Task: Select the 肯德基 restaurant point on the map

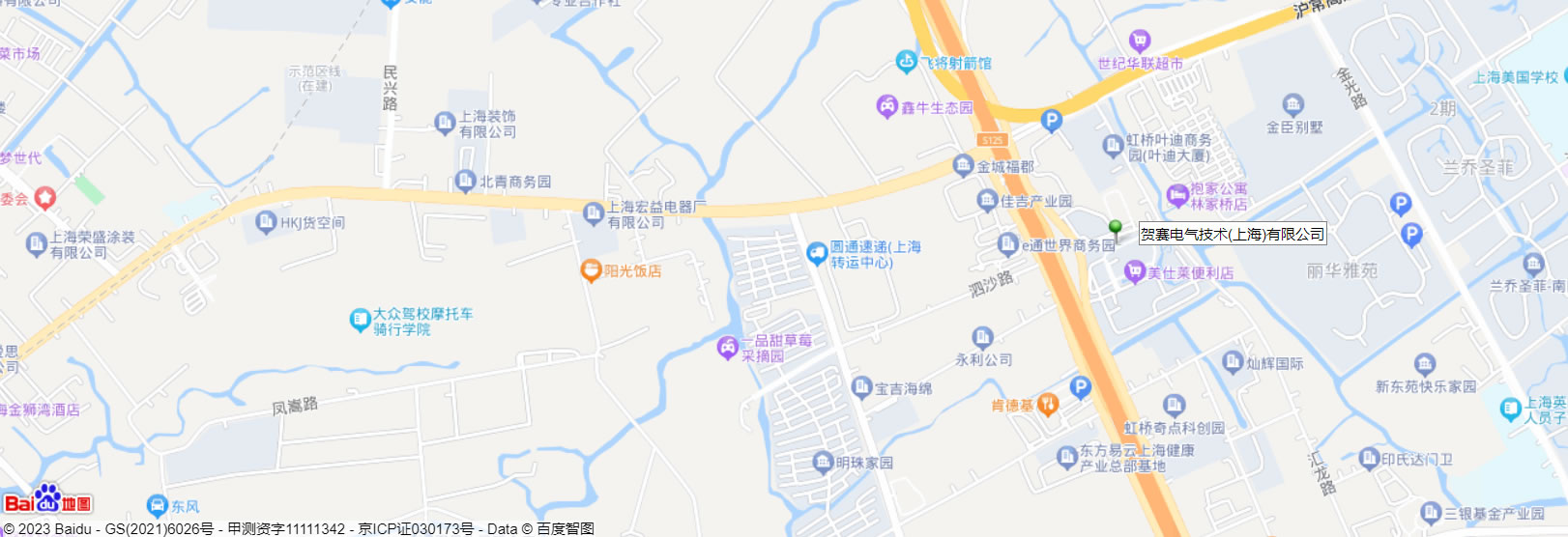Action: (1048, 406)
